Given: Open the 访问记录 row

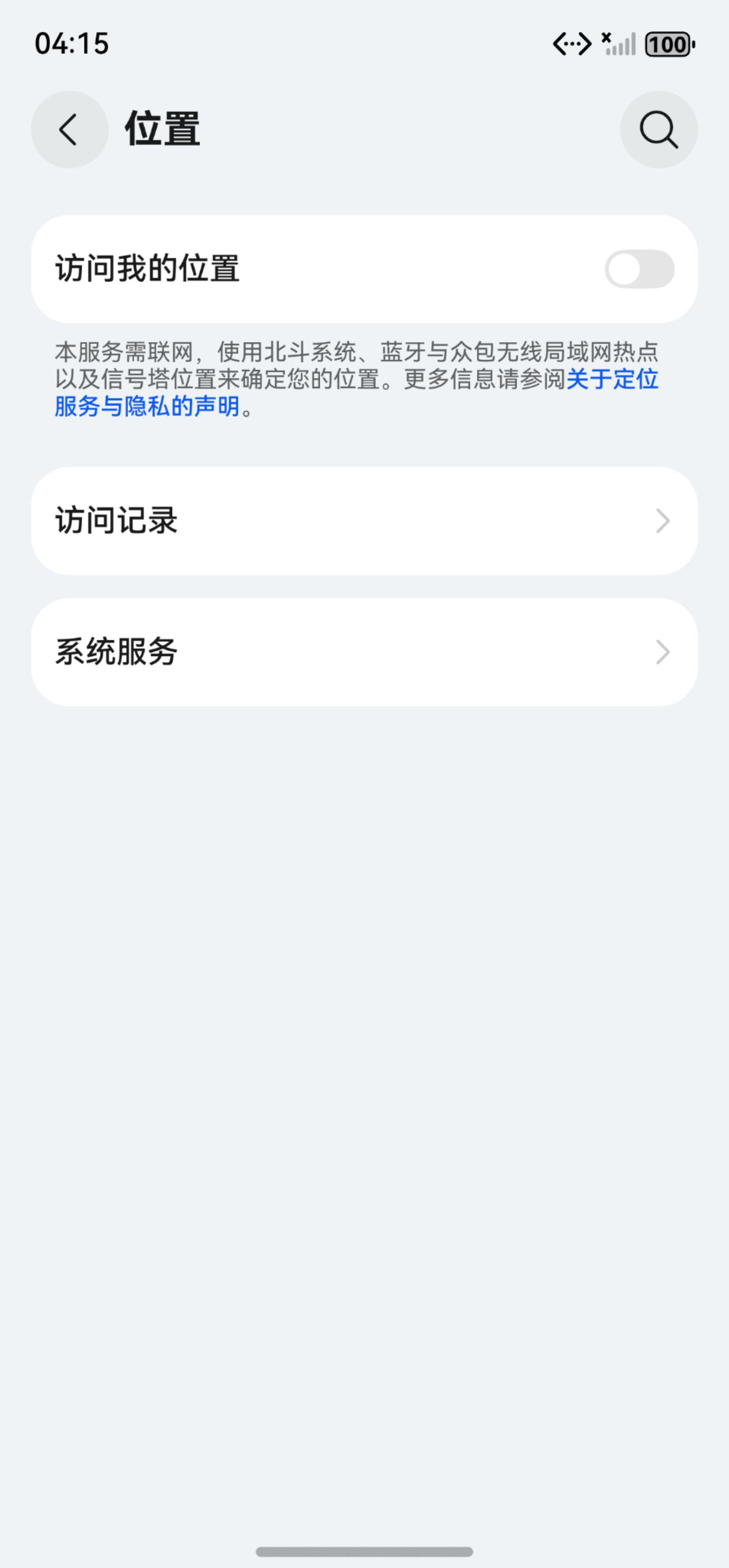Looking at the screenshot, I should point(364,521).
